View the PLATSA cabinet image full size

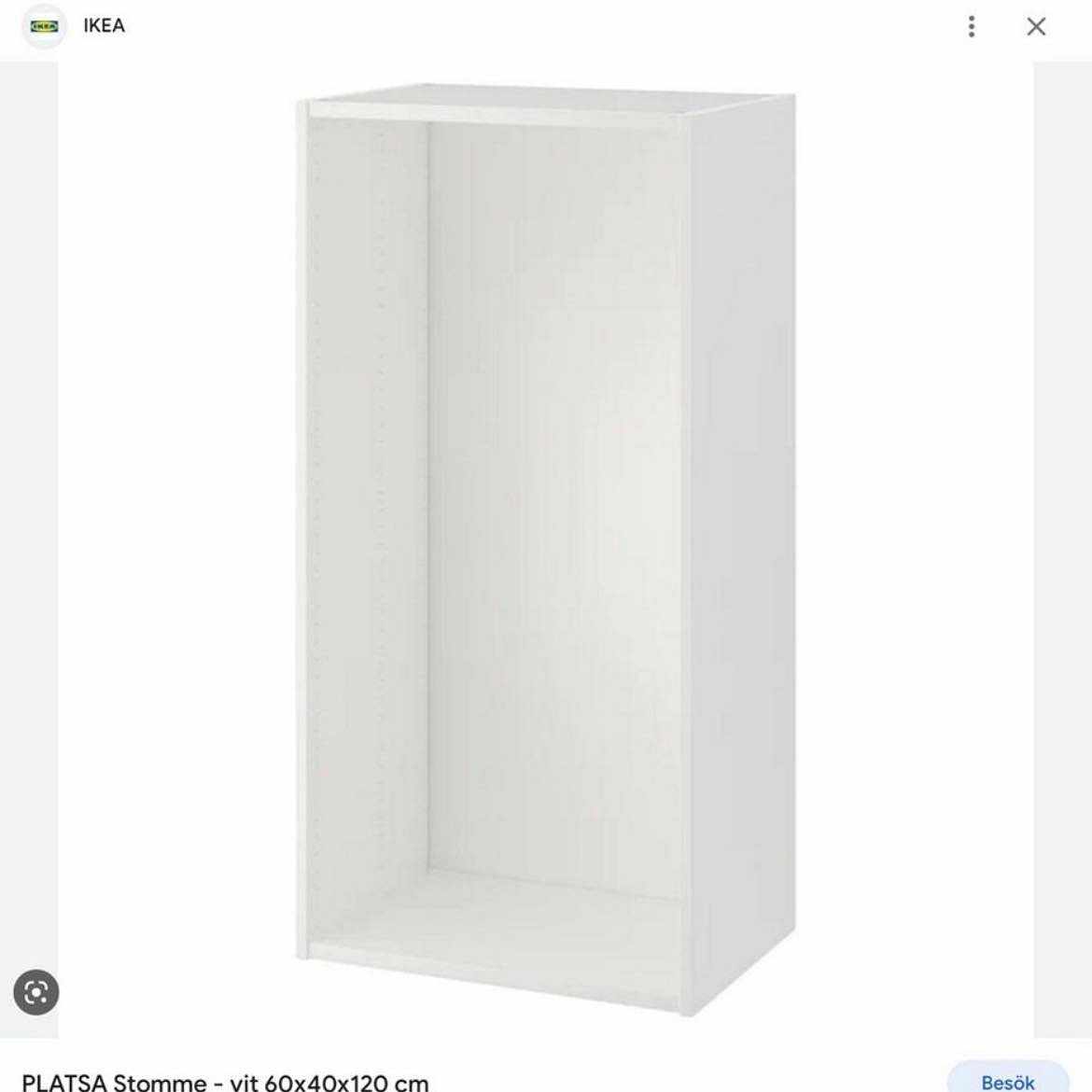point(546,551)
